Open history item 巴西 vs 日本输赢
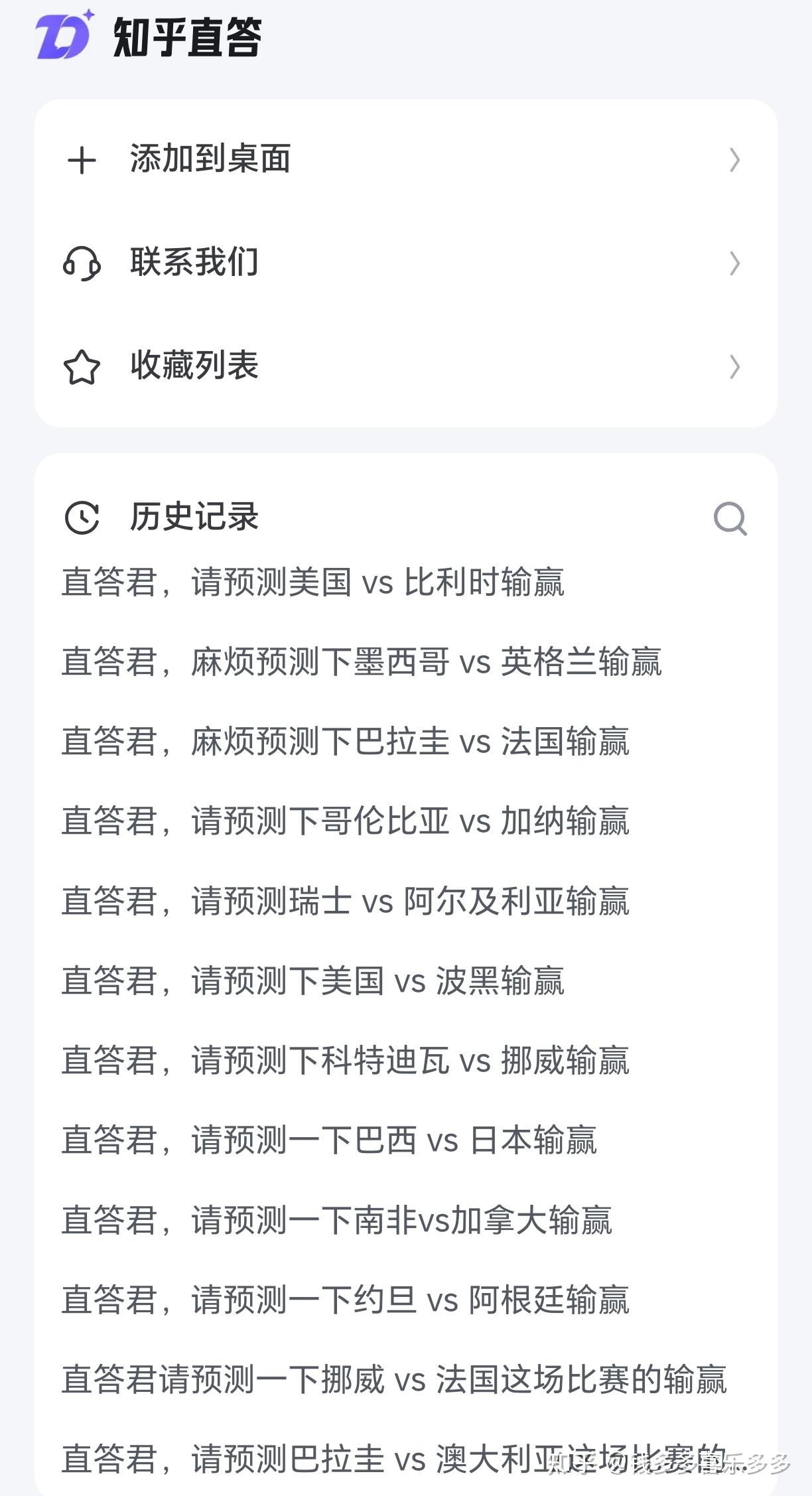 329,1140
